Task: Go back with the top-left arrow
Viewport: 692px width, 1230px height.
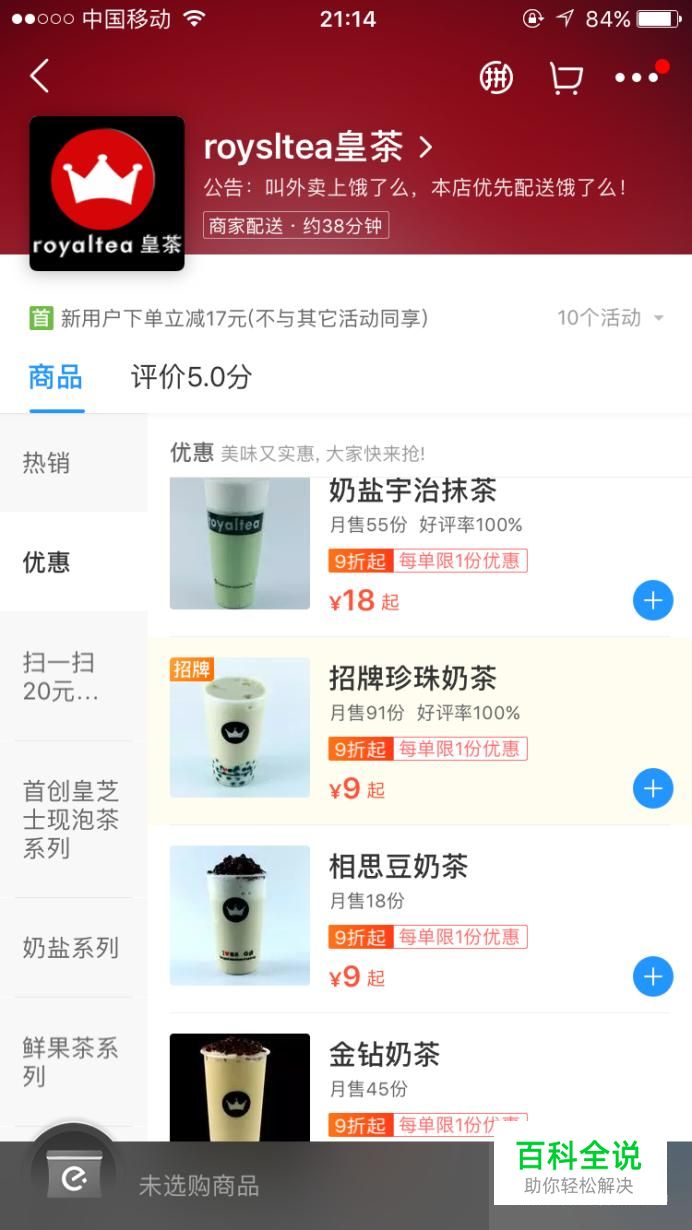Action: click(40, 76)
